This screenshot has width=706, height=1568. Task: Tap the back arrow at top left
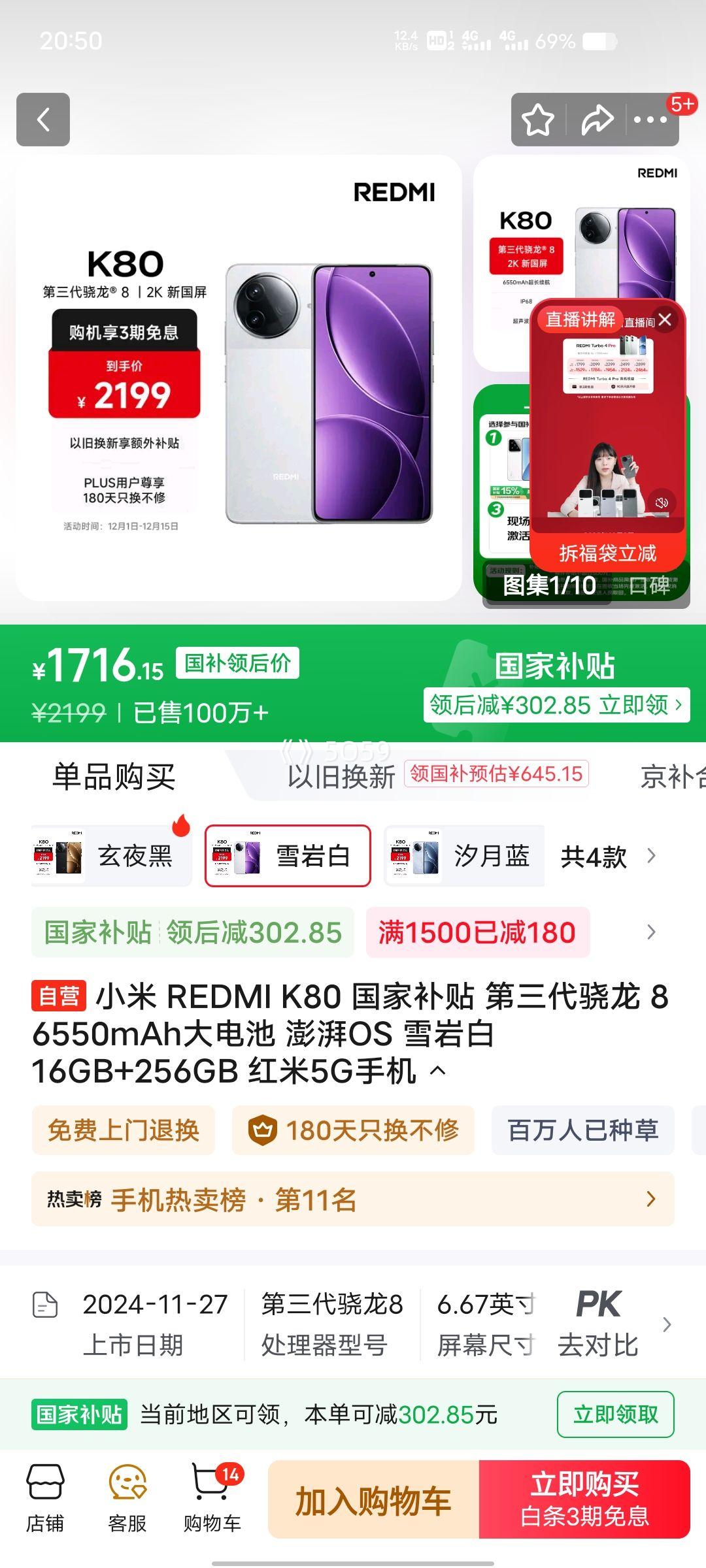pos(43,120)
